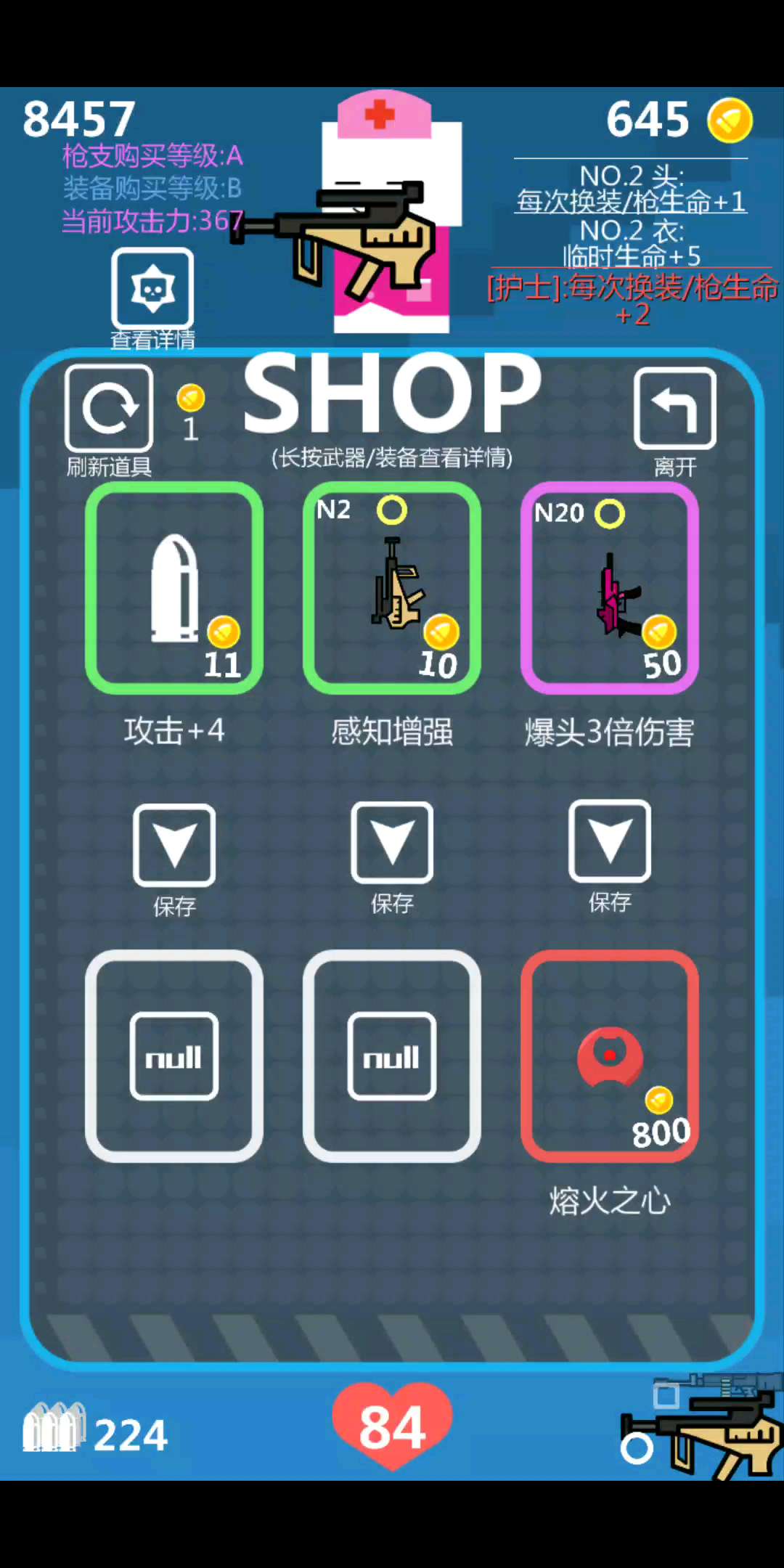This screenshot has height=1568, width=784.
Task: Select the N2 感知增强 gun card
Action: 392,588
